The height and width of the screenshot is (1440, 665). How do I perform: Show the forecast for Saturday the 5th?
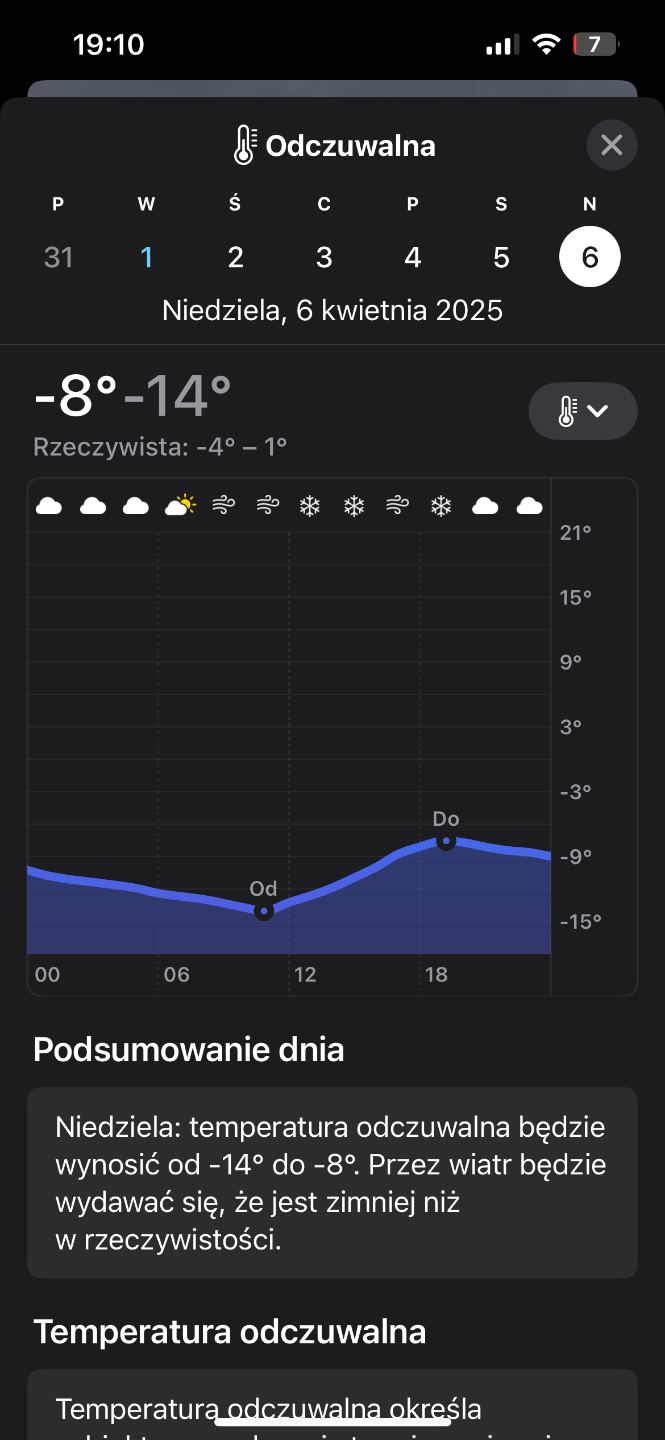click(x=501, y=257)
